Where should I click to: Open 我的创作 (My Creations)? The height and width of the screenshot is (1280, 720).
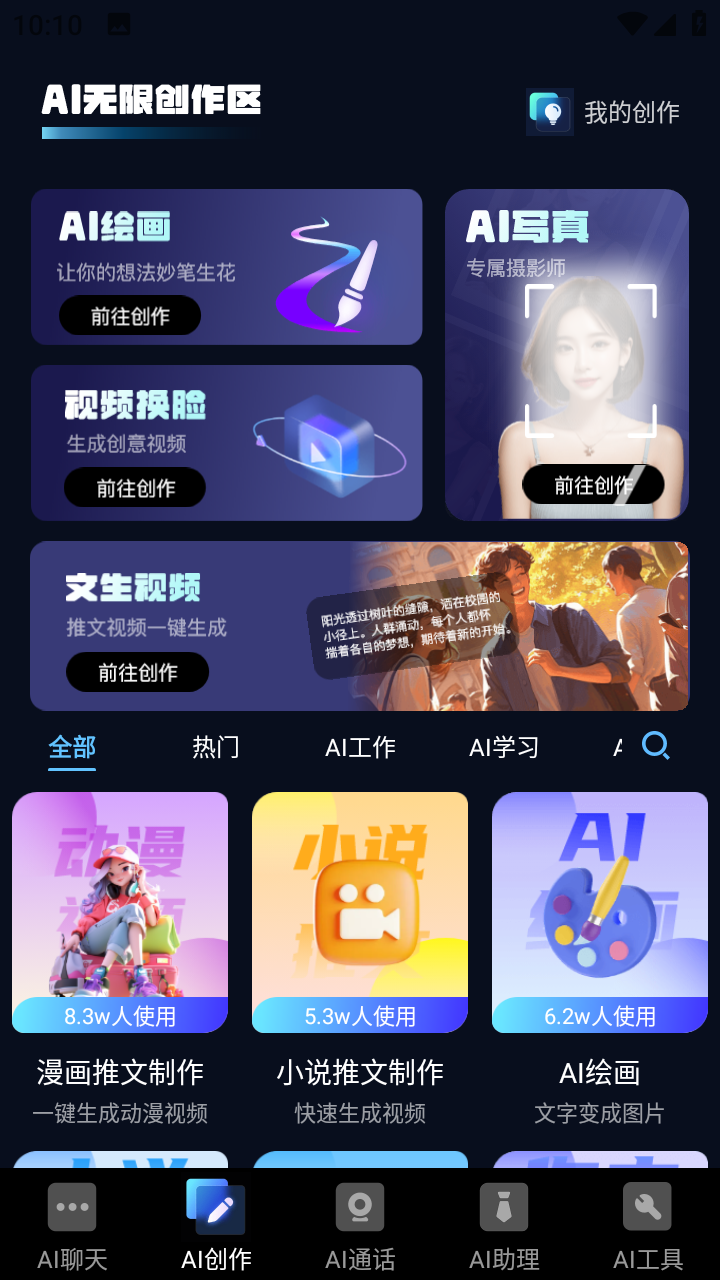[605, 112]
